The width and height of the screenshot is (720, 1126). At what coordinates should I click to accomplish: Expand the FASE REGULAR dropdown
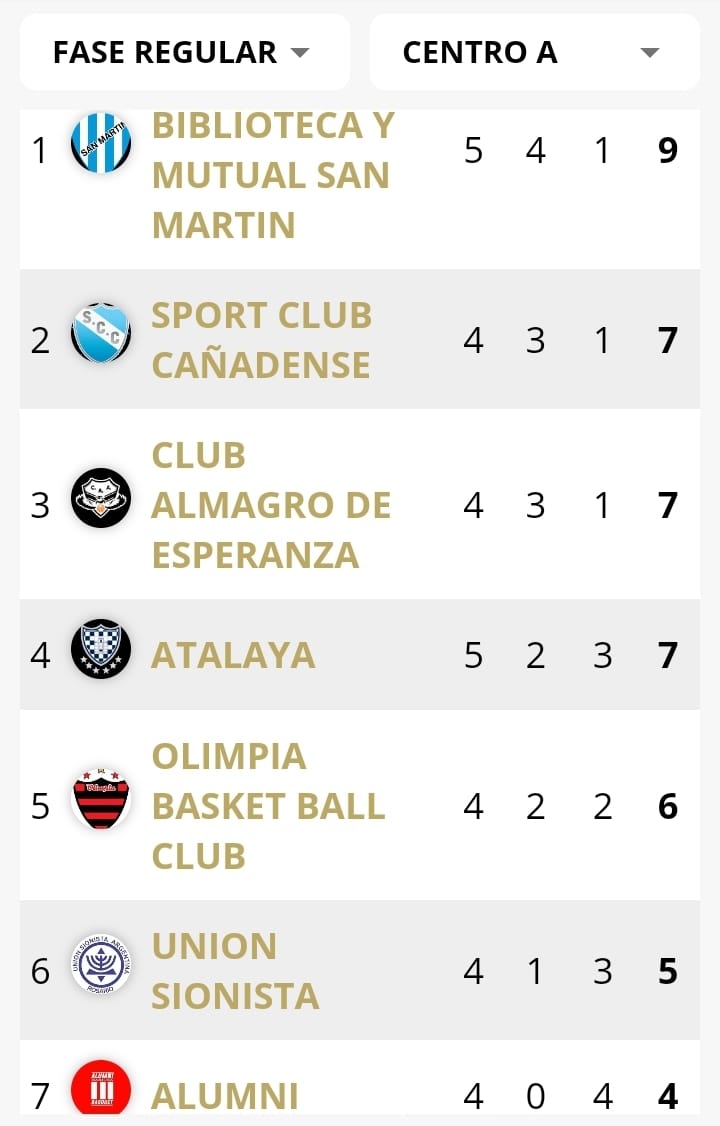click(x=184, y=52)
